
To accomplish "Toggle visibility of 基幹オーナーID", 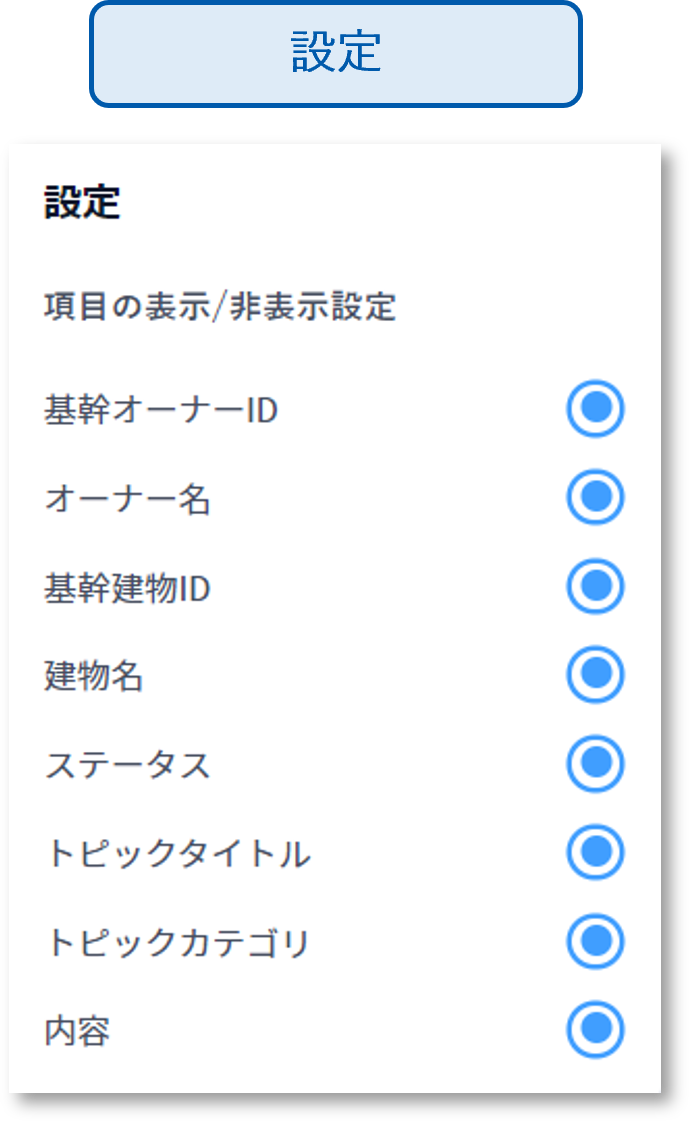I will 595,409.
